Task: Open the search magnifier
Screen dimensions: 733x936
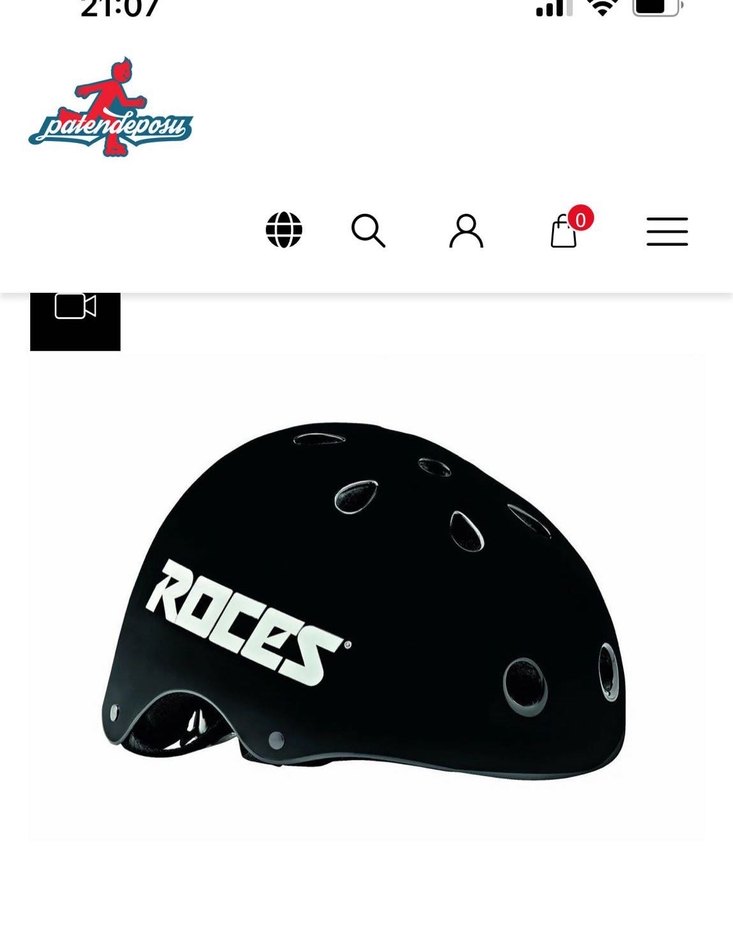Action: click(368, 230)
